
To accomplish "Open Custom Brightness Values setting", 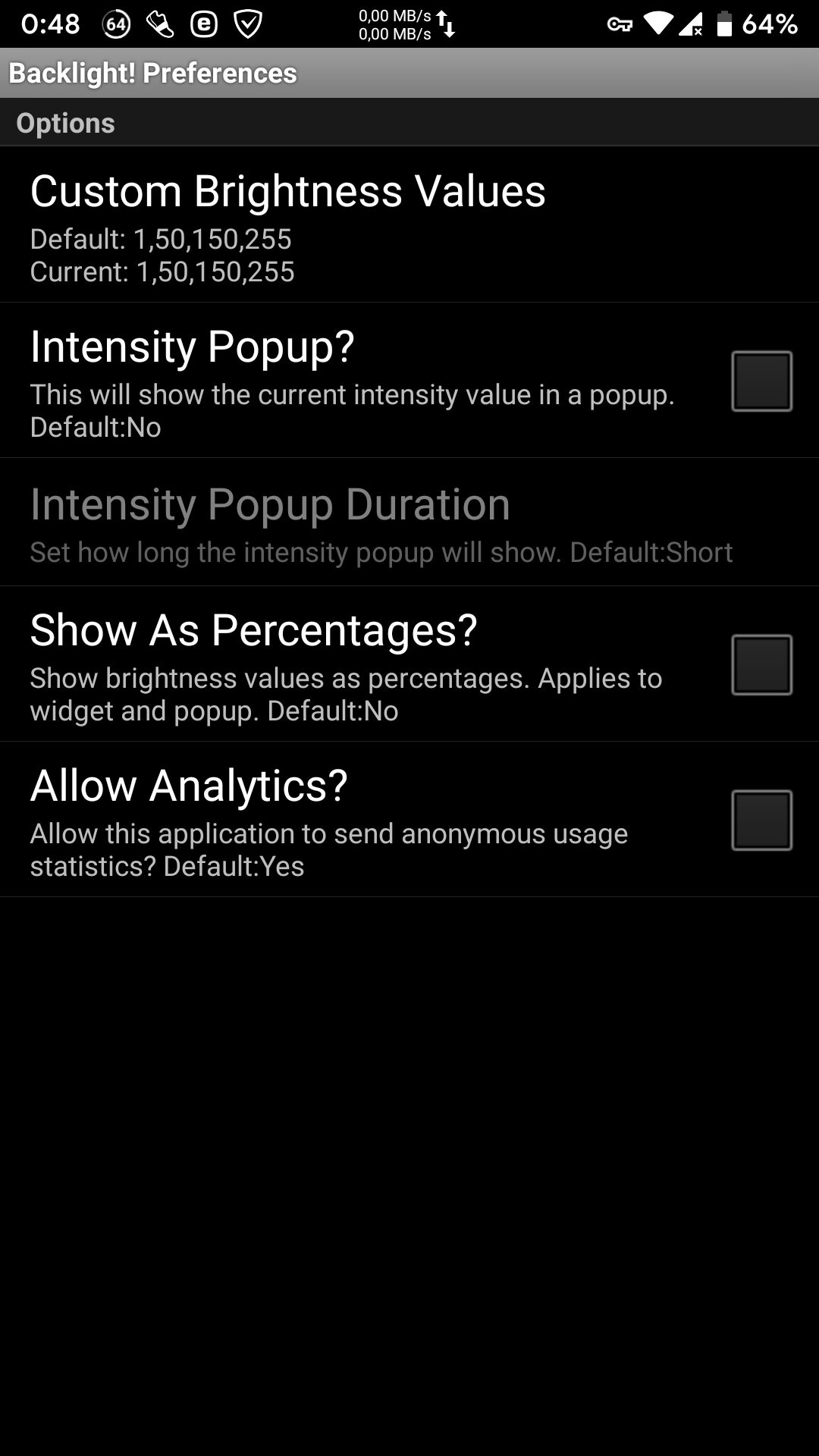I will (409, 224).
